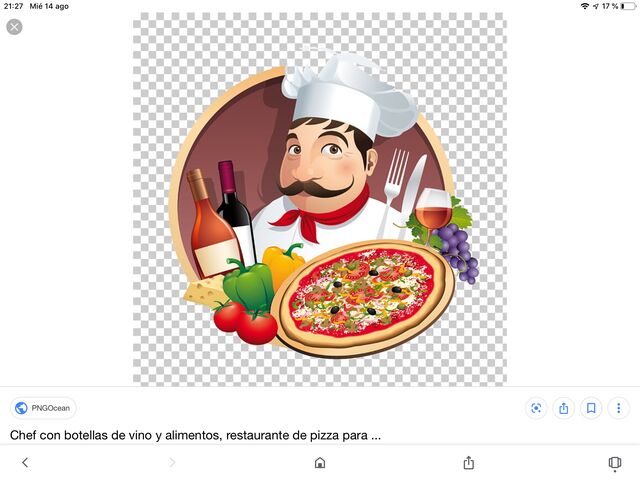This screenshot has width=640, height=480.
Task: Close the image viewer
Action: click(14, 27)
